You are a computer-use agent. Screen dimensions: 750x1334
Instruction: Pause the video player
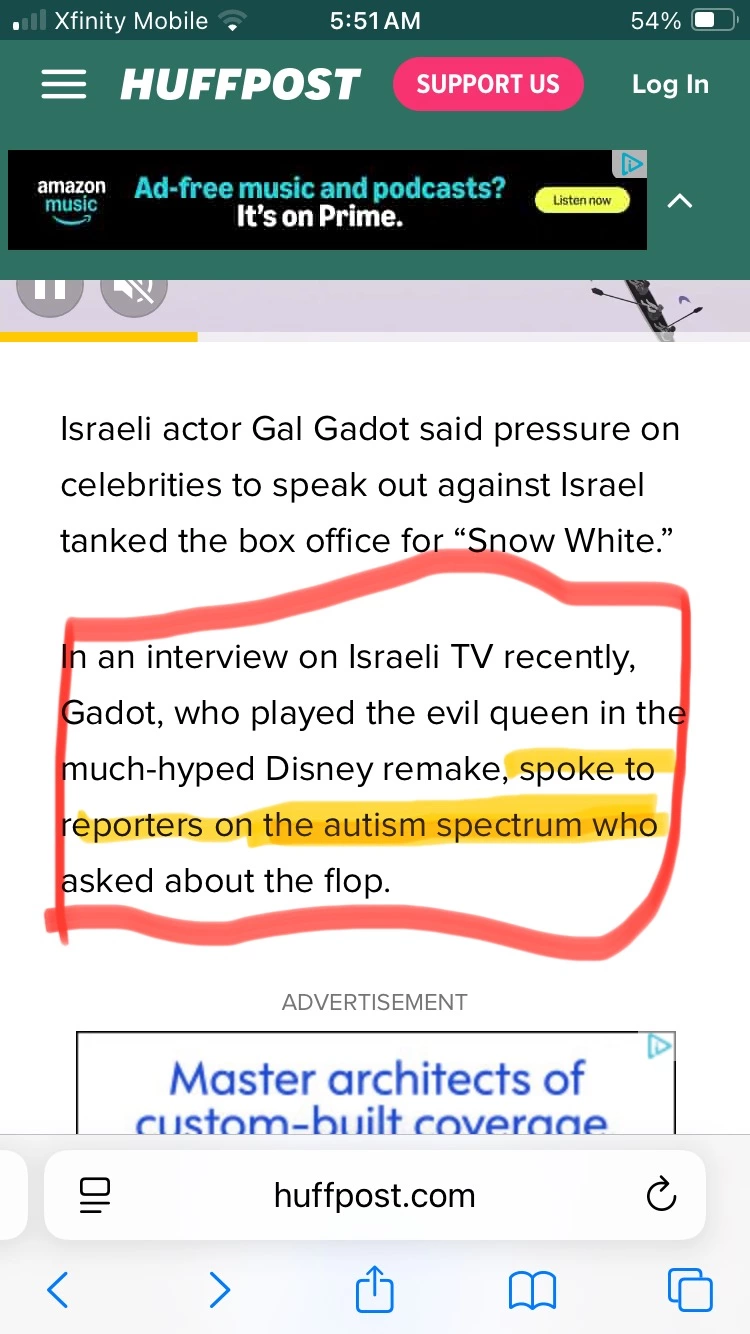pyautogui.click(x=50, y=289)
